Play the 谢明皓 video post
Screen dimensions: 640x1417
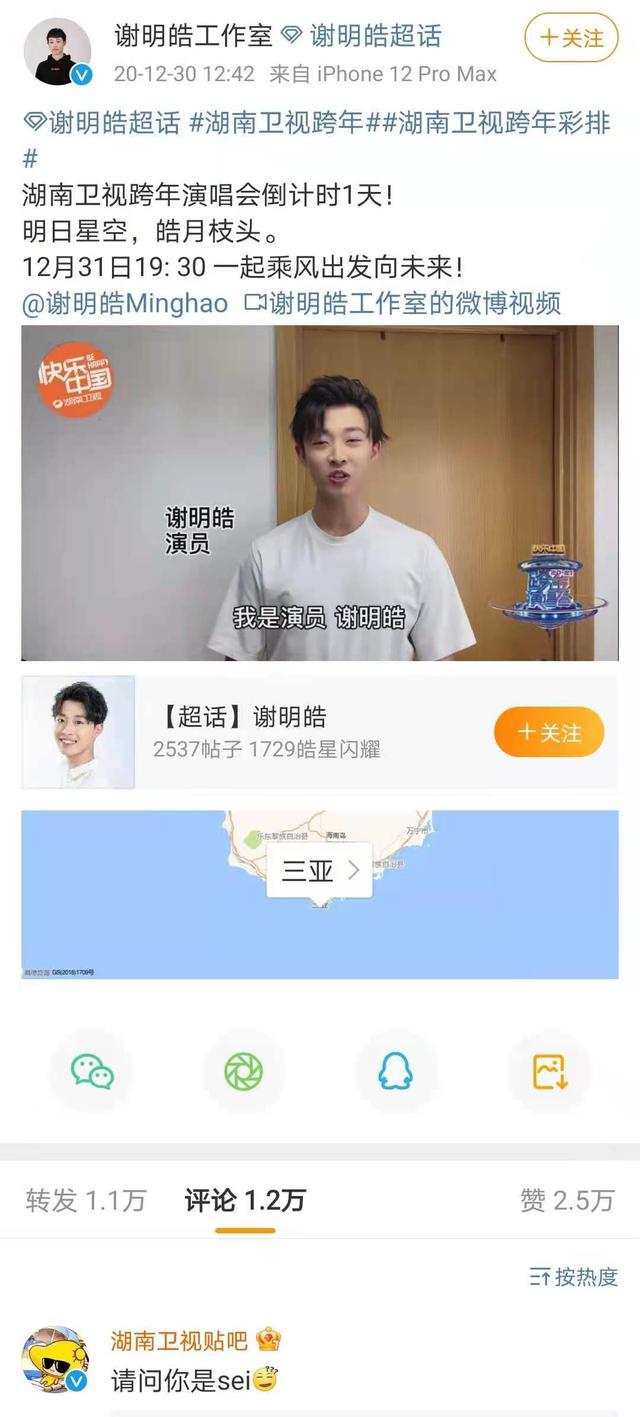[x=320, y=492]
